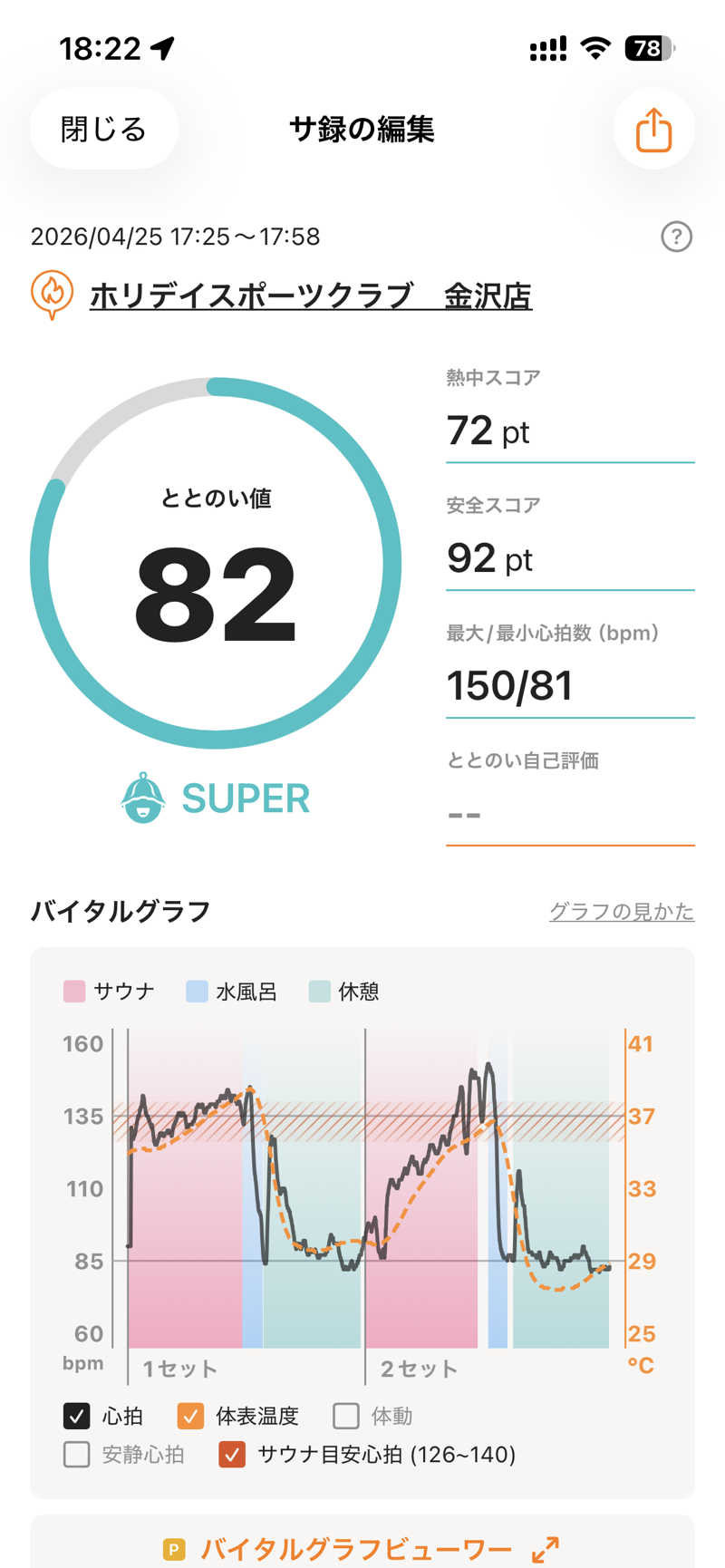The width and height of the screenshot is (725, 1568).
Task: Open the question mark help icon
Action: [674, 237]
